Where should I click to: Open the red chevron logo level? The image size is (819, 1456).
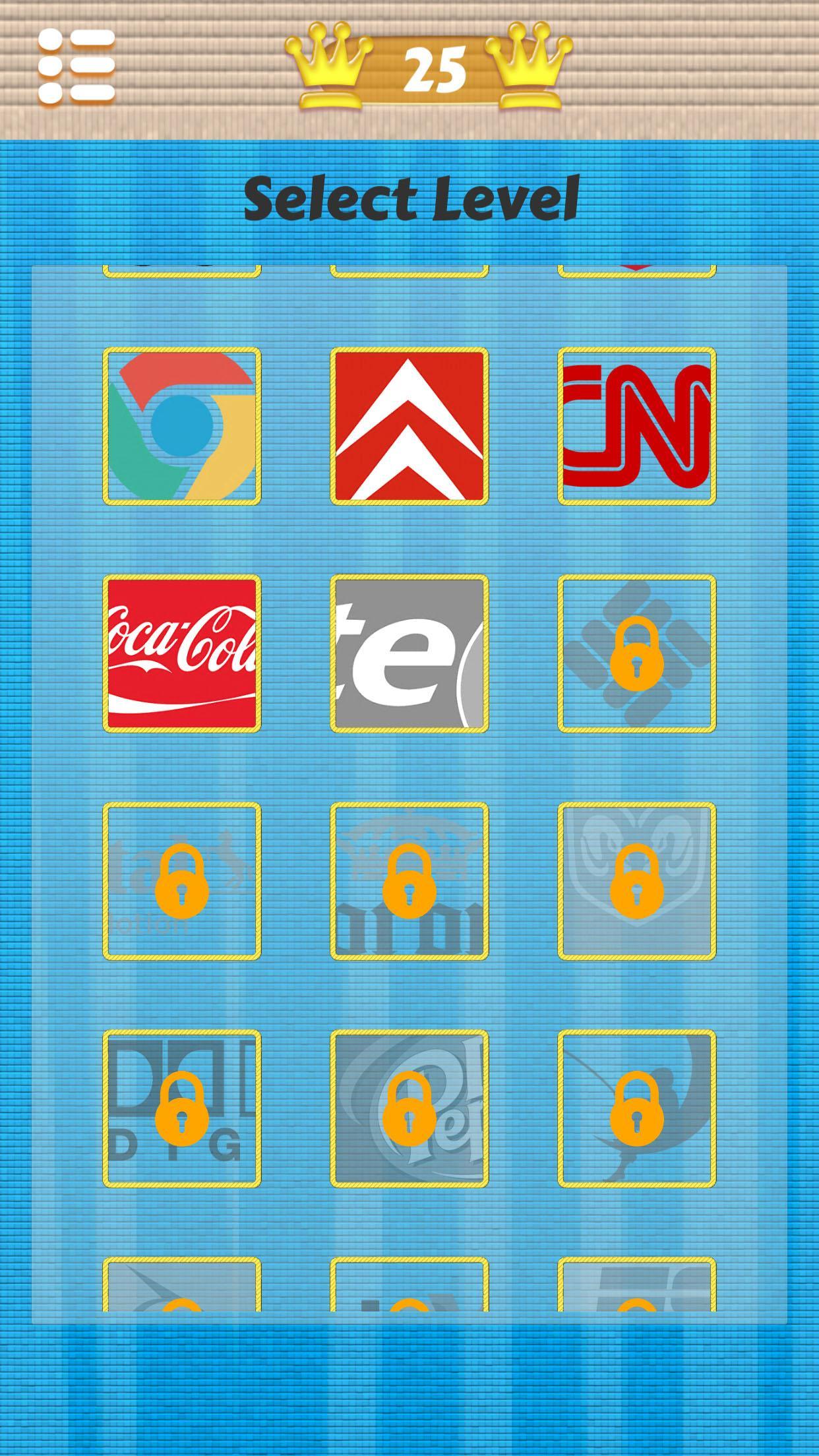point(409,426)
